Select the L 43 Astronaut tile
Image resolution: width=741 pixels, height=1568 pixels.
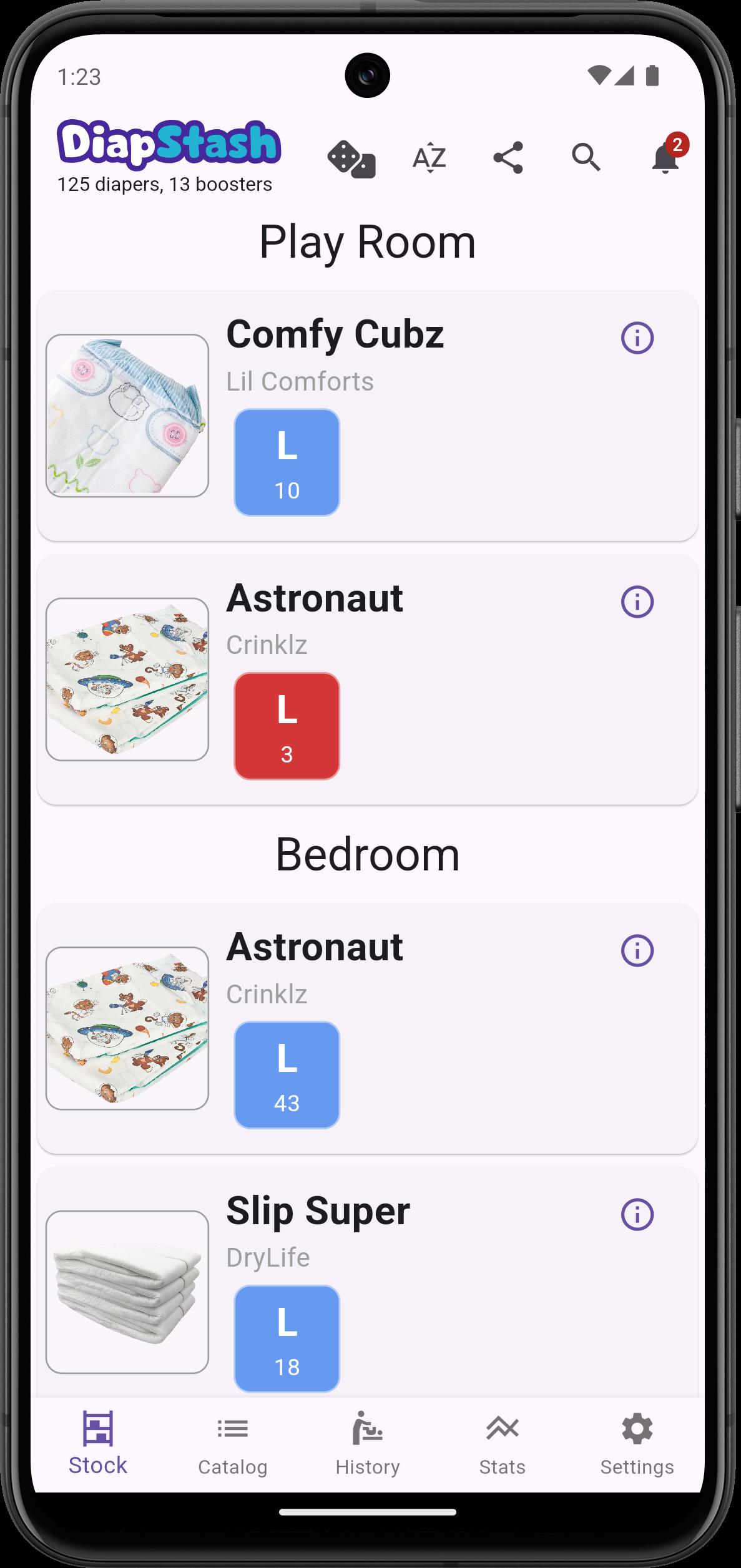click(x=287, y=1075)
